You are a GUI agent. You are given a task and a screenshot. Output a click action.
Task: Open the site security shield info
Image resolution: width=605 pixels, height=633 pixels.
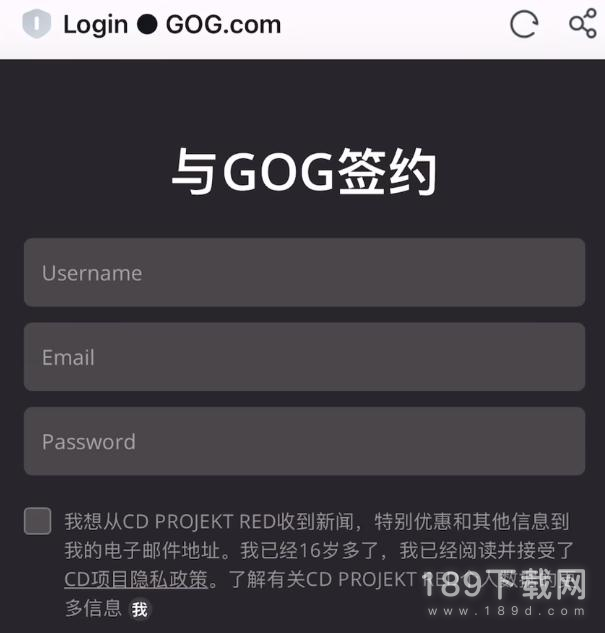click(x=36, y=24)
